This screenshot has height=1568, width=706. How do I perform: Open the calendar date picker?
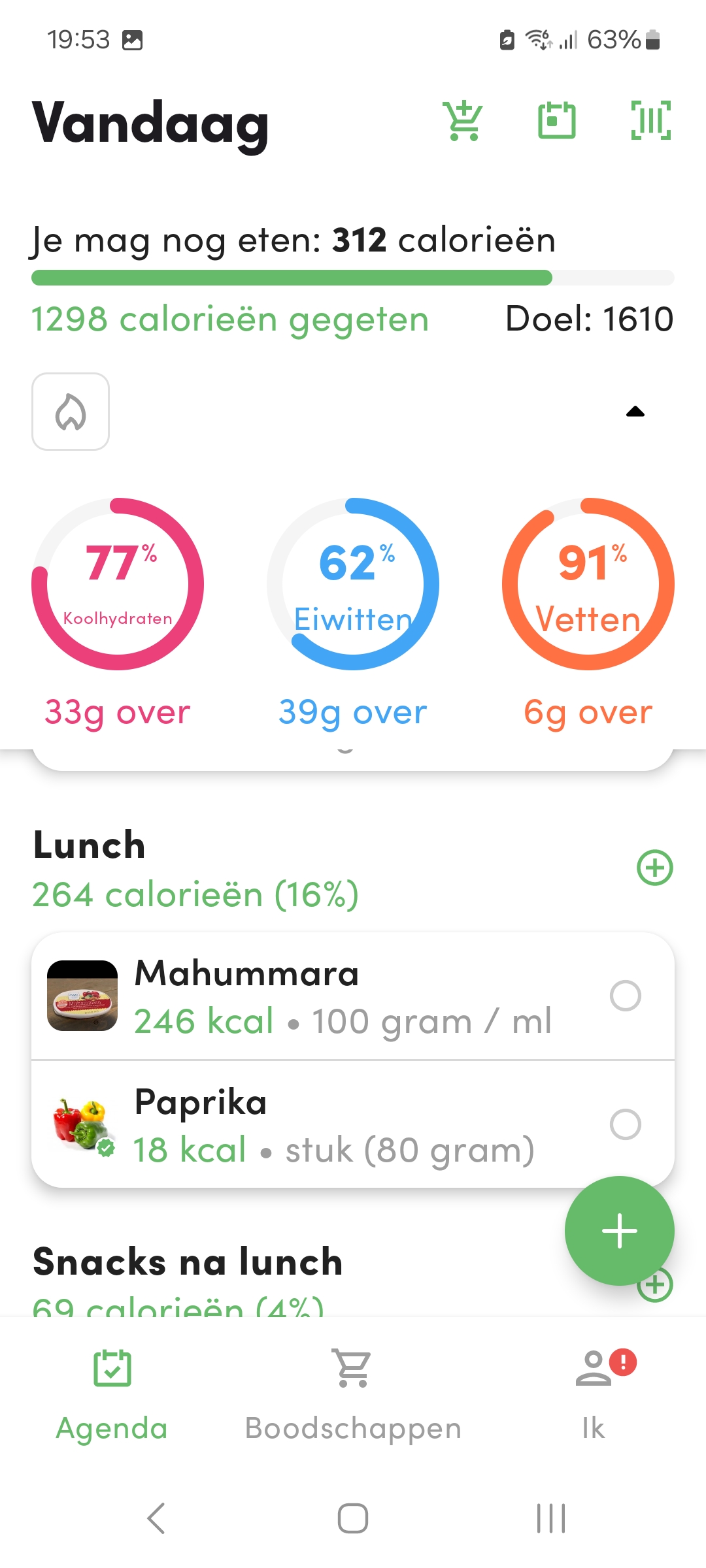click(x=557, y=121)
